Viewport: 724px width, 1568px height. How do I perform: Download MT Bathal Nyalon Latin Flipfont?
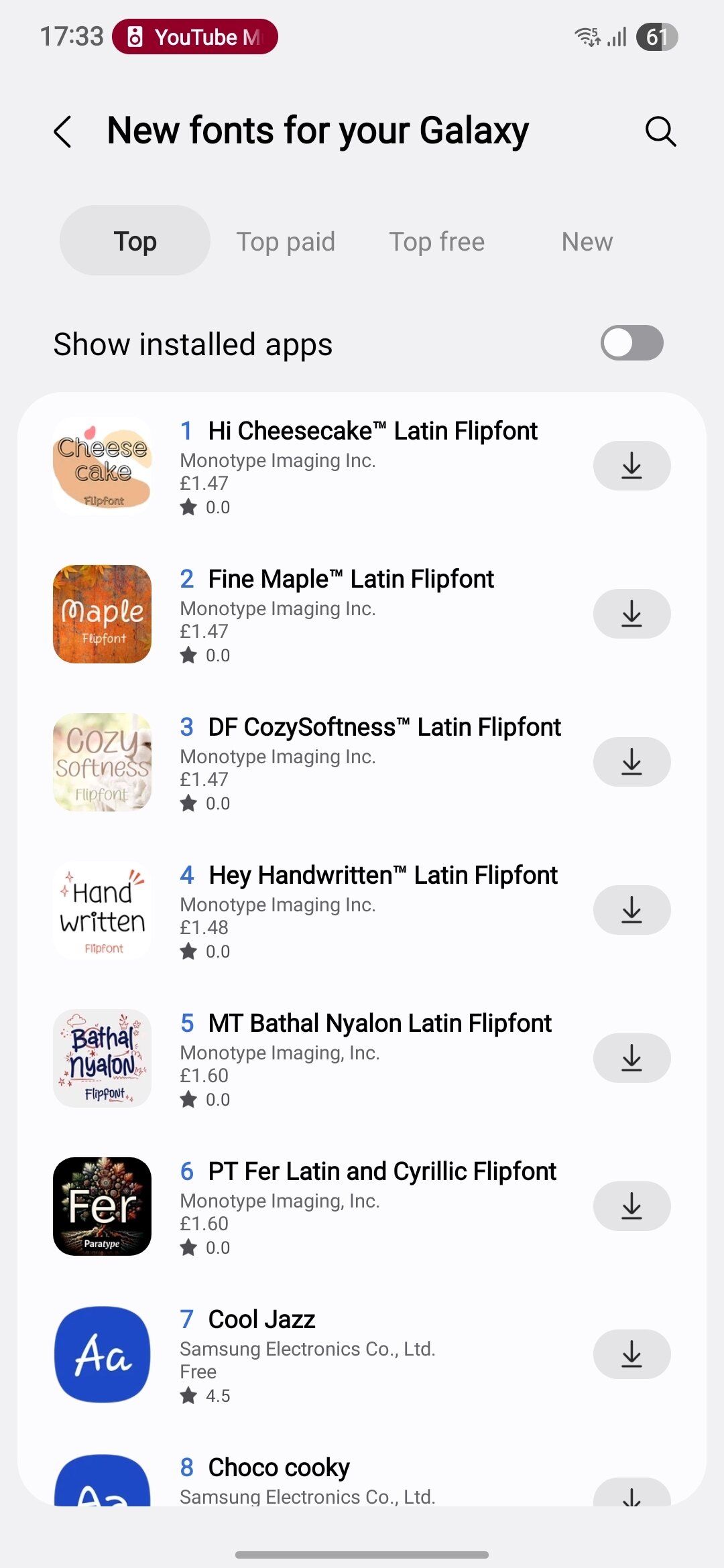tap(631, 1058)
